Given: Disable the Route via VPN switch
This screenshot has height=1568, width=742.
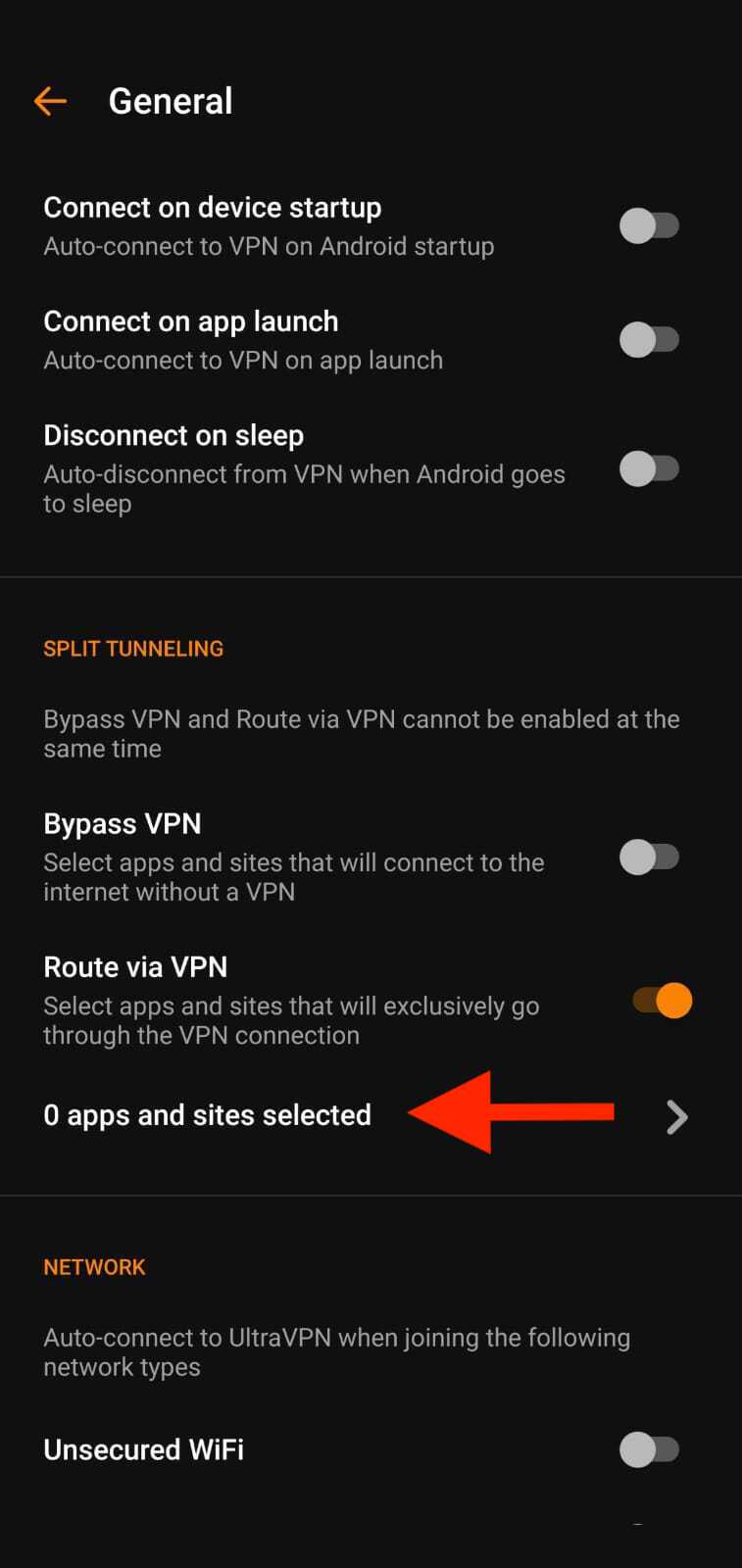Looking at the screenshot, I should click(662, 1001).
